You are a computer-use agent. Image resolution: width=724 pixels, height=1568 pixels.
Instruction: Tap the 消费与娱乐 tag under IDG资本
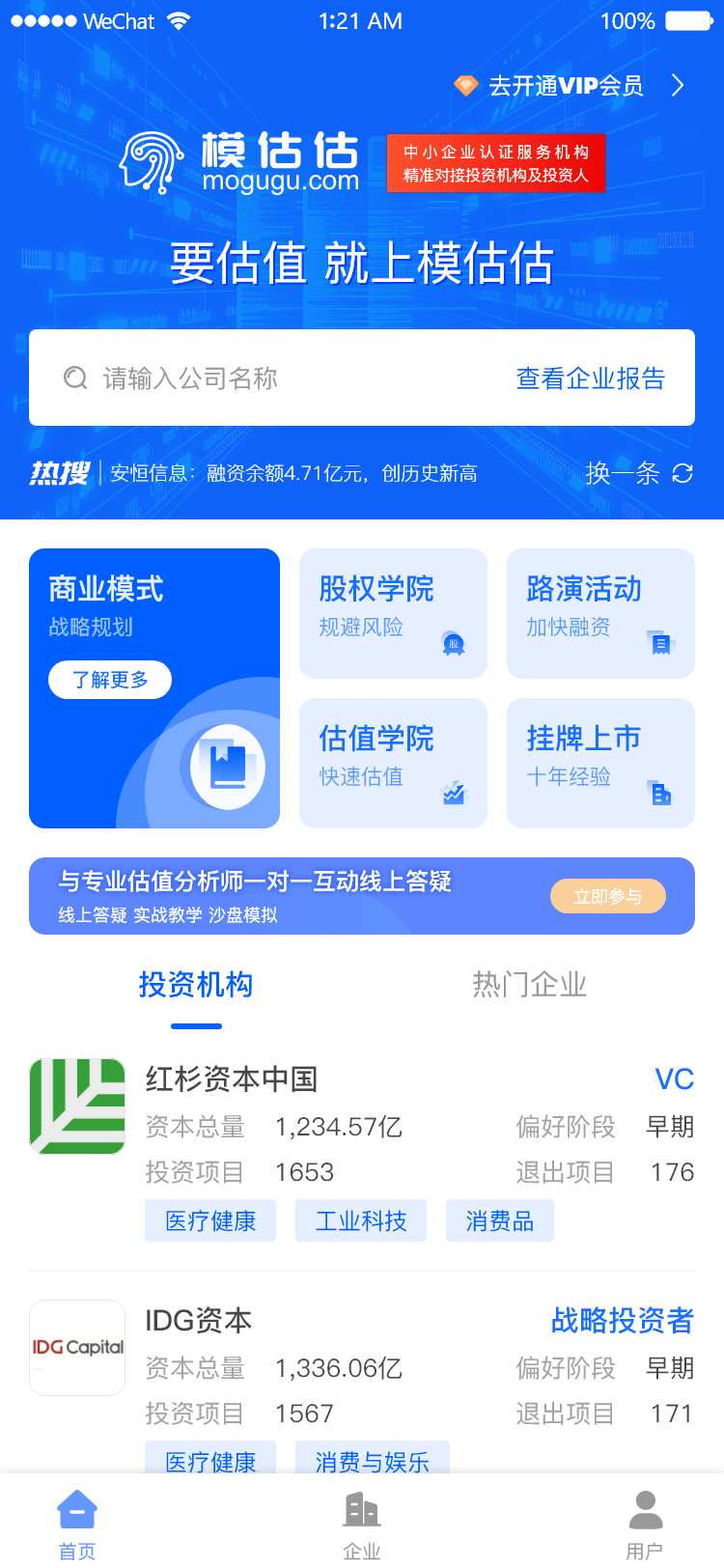pos(372,1460)
